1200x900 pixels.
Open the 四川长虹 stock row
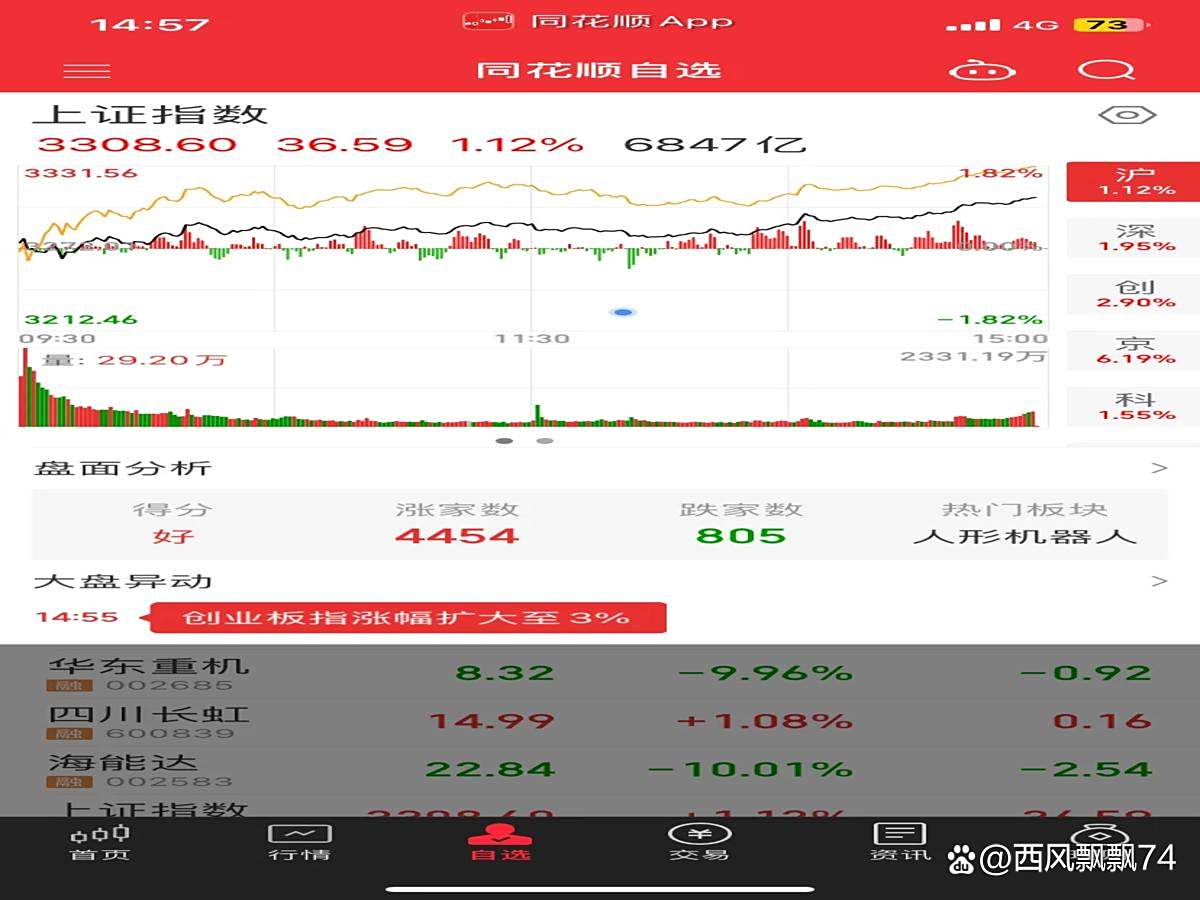(x=600, y=721)
